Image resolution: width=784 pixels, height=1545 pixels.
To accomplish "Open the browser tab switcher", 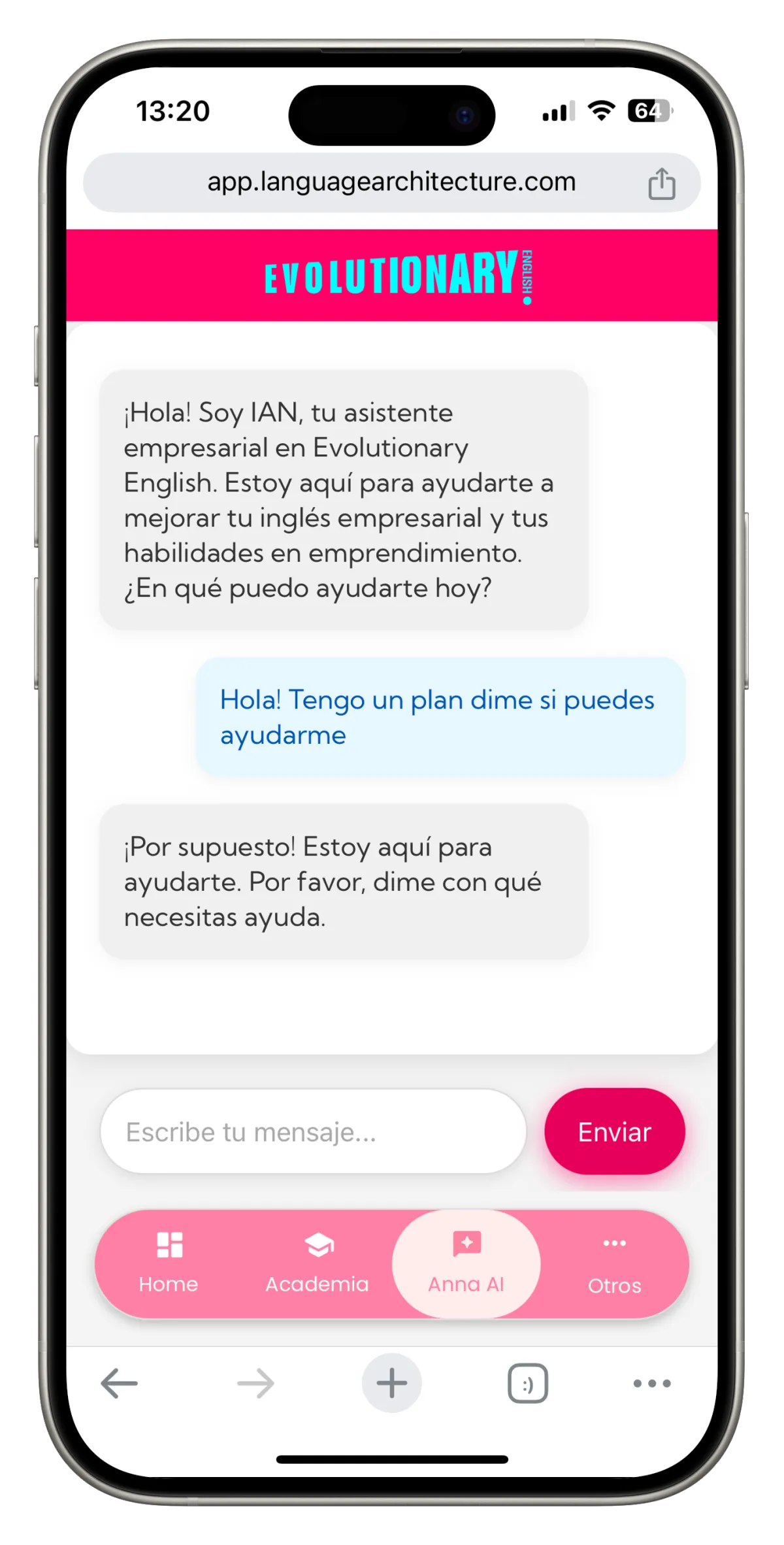I will point(528,1383).
